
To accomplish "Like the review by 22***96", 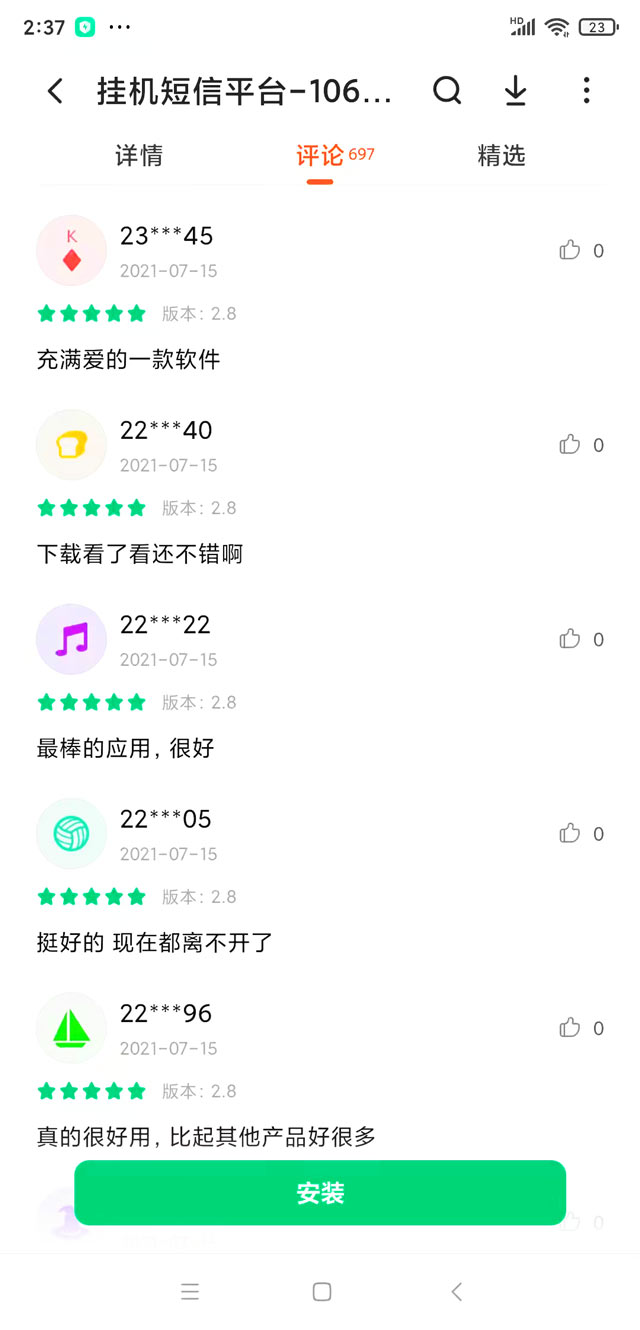I will (x=570, y=1028).
